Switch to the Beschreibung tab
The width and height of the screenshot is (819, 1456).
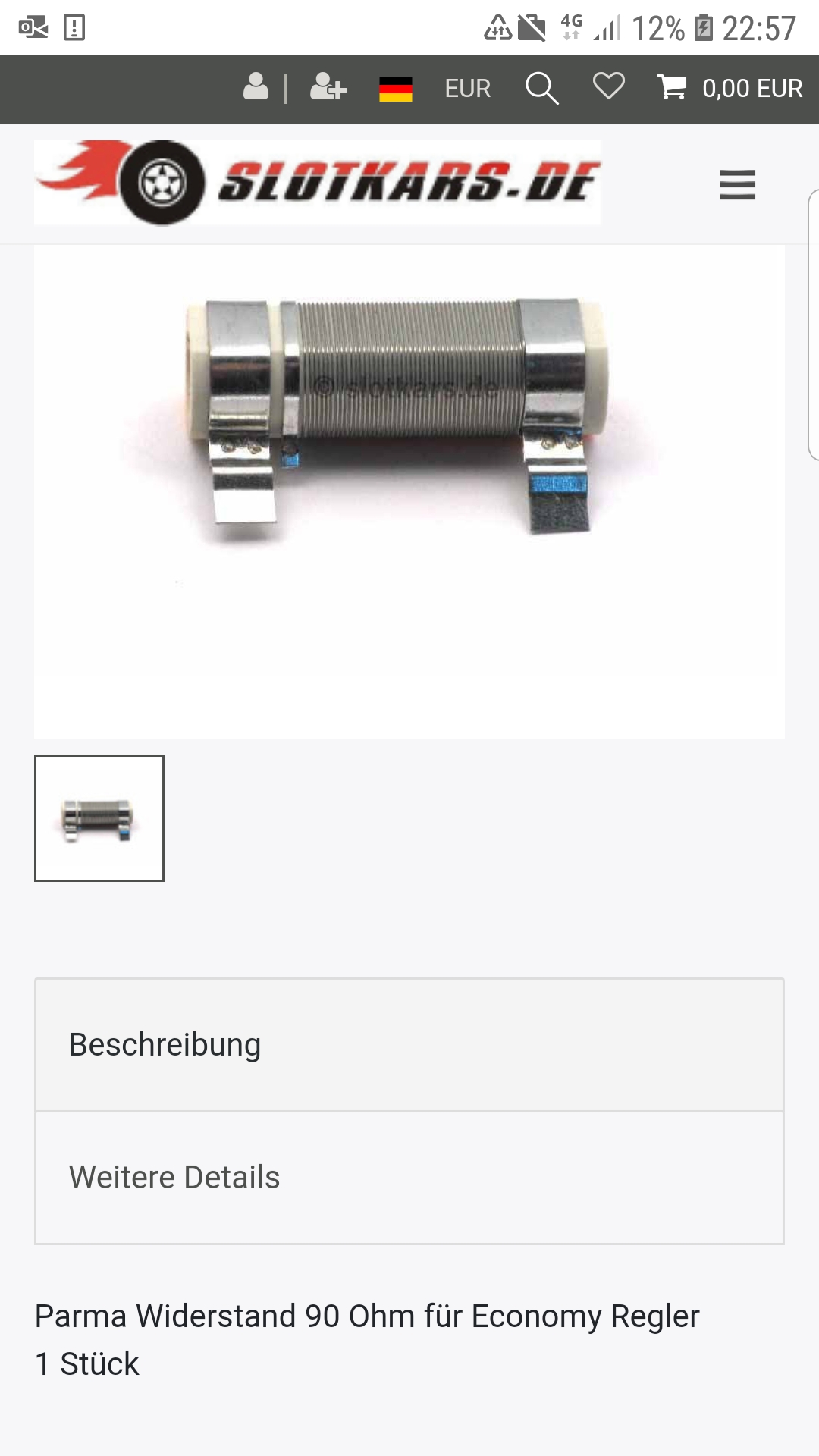(409, 1045)
